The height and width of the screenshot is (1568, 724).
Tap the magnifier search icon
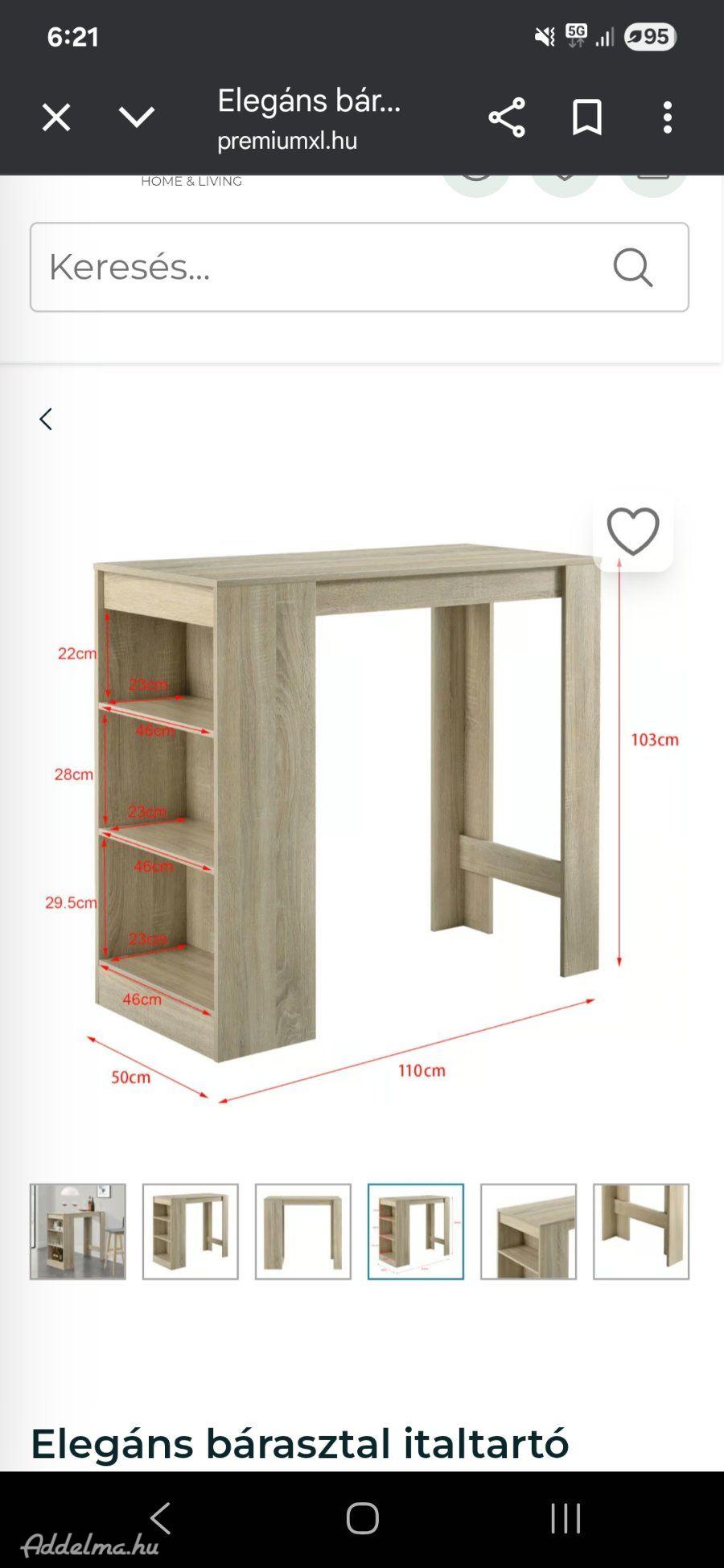pos(632,267)
